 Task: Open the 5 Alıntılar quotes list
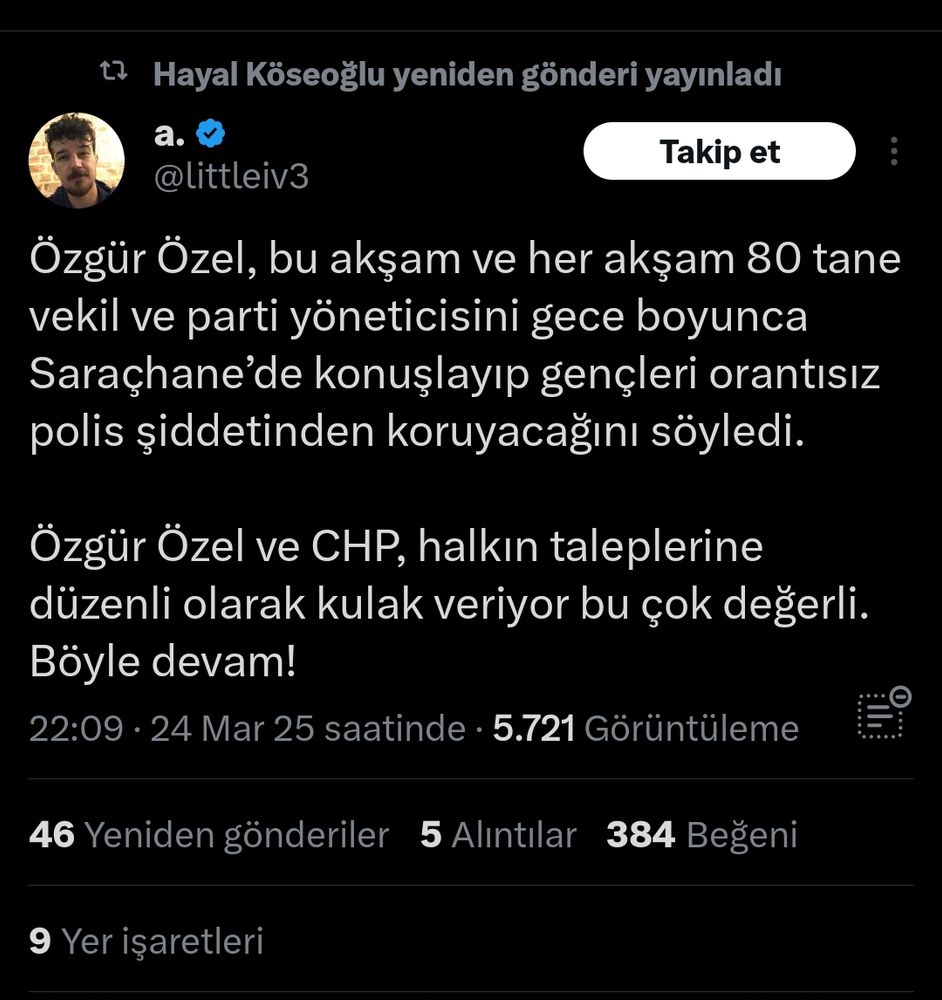(498, 832)
